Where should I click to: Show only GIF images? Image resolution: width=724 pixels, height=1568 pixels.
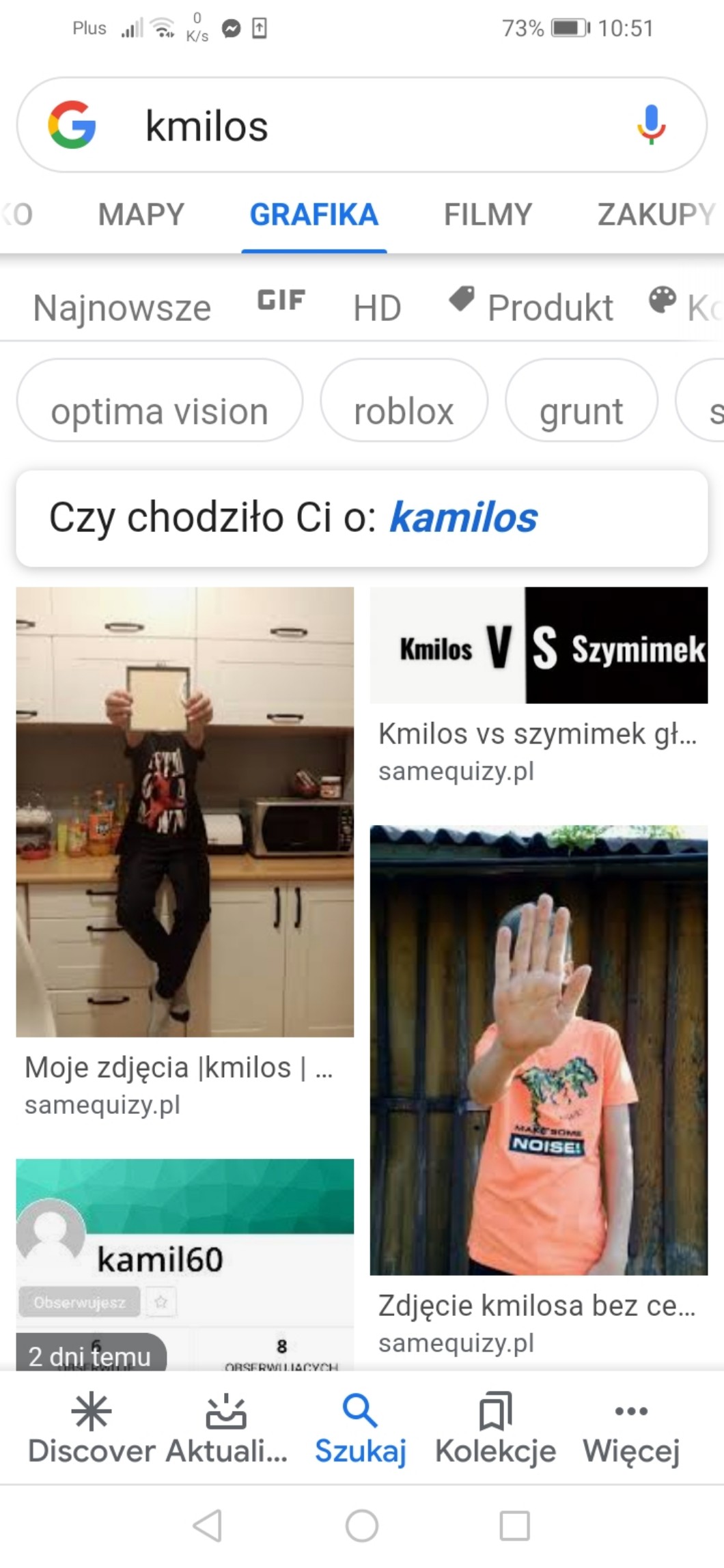tap(281, 300)
